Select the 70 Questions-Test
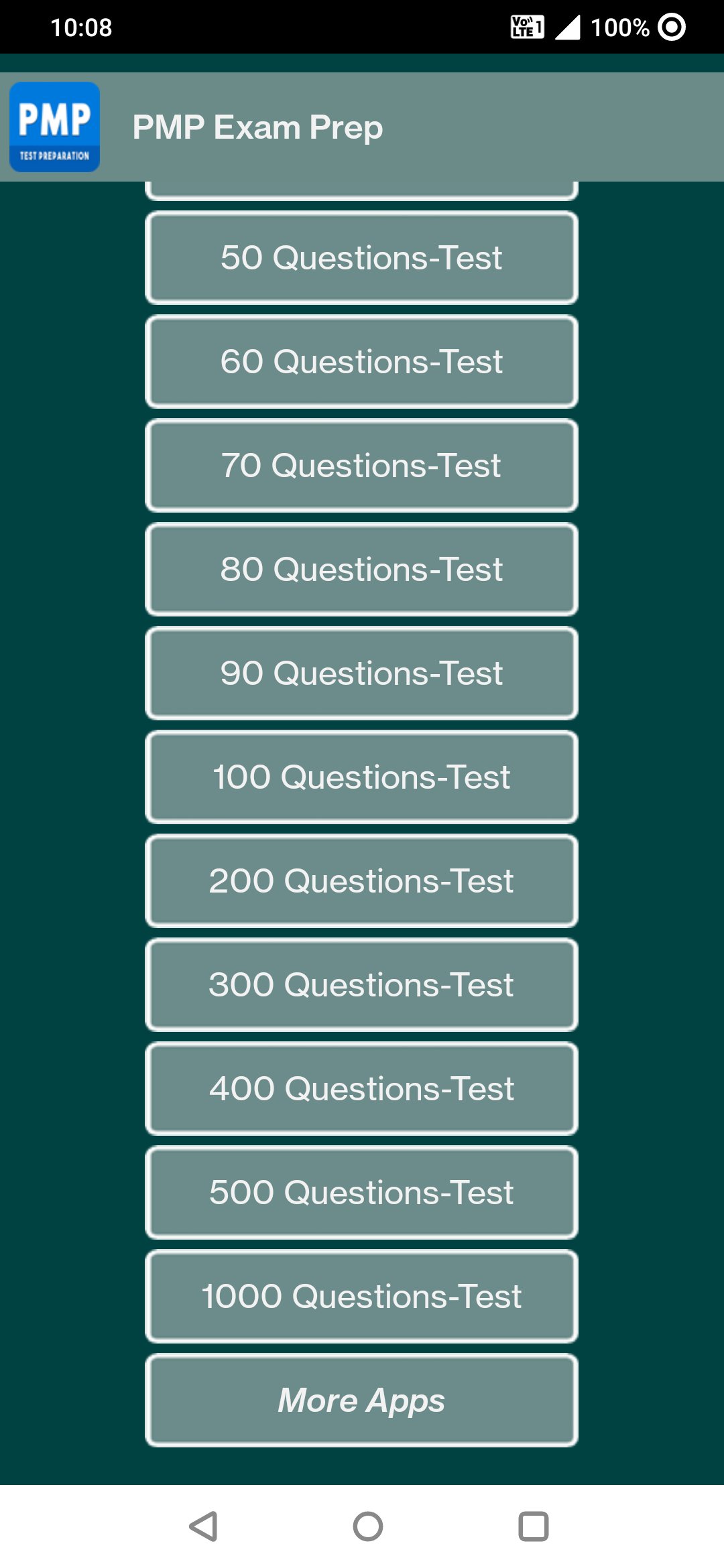The width and height of the screenshot is (724, 1568). 361,466
